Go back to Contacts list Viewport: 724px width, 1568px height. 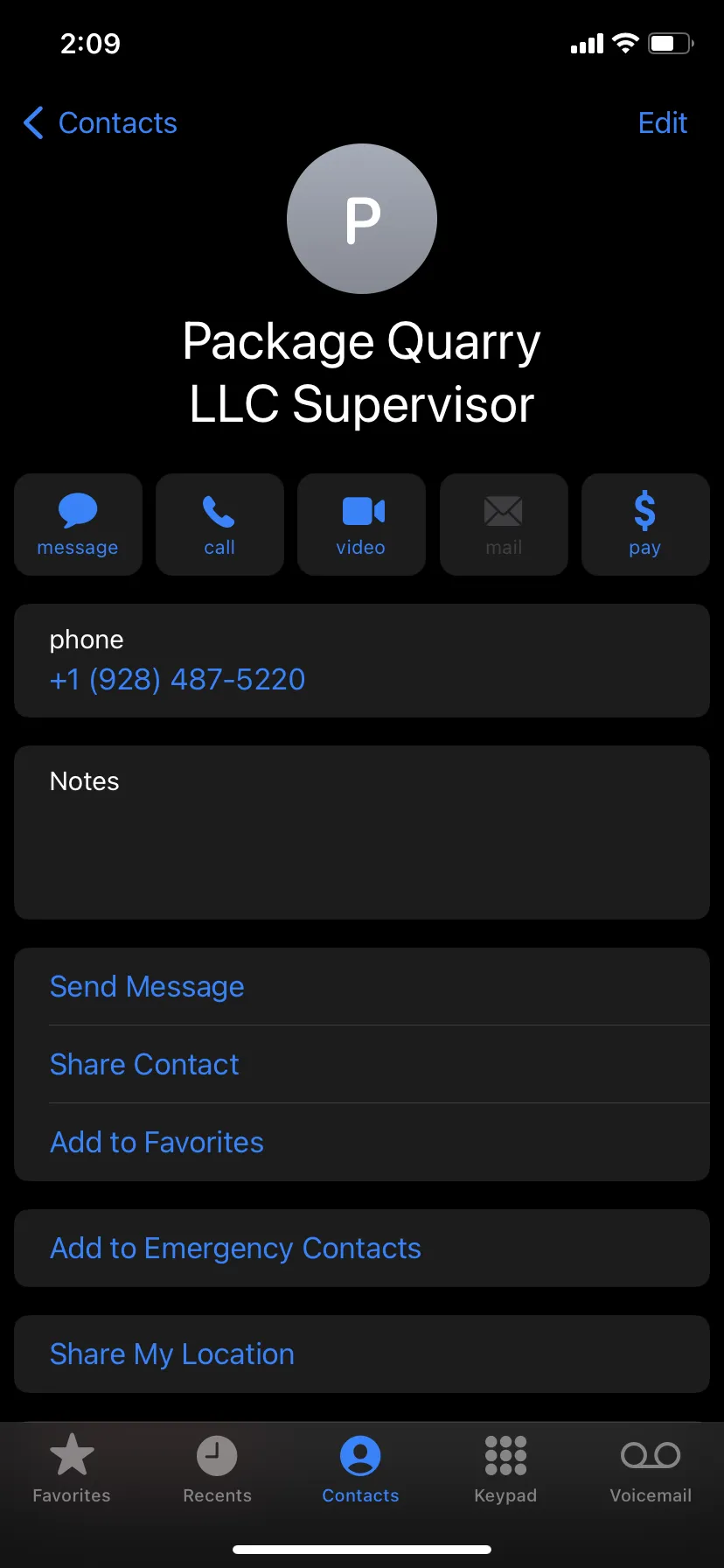100,123
